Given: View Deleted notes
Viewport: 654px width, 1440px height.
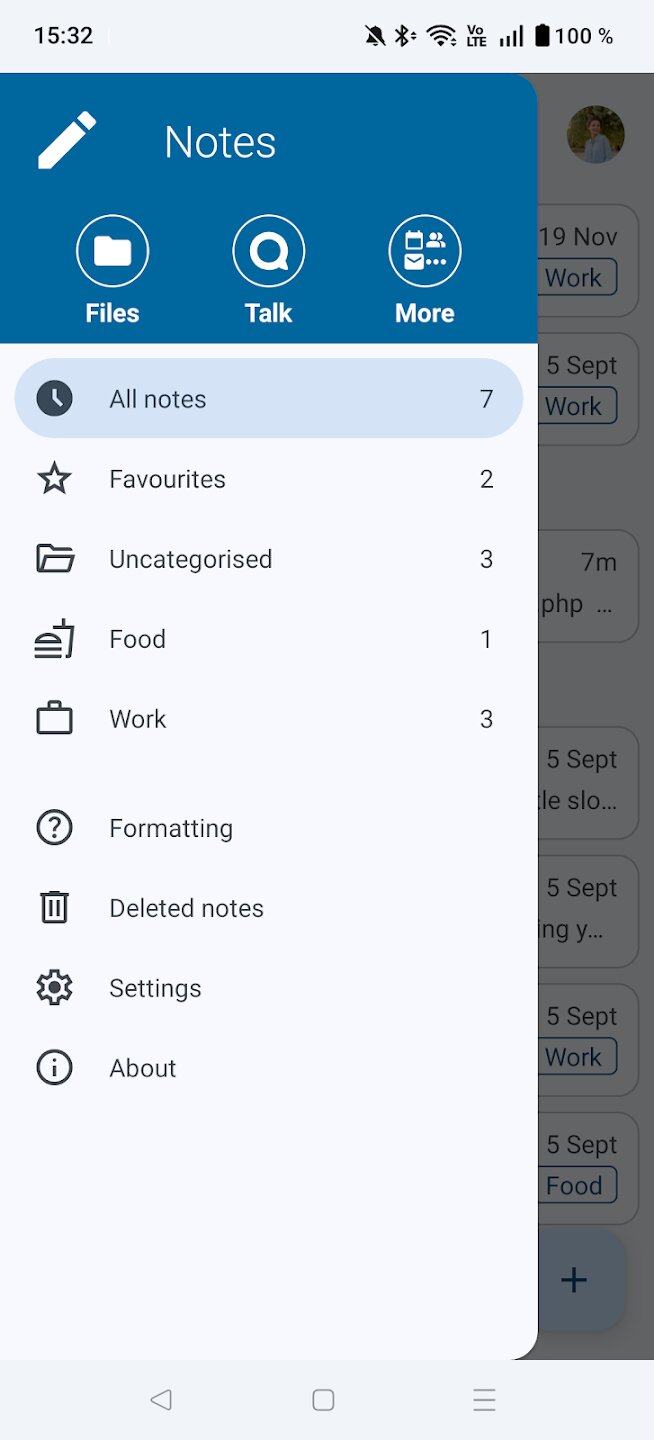Looking at the screenshot, I should (x=268, y=908).
